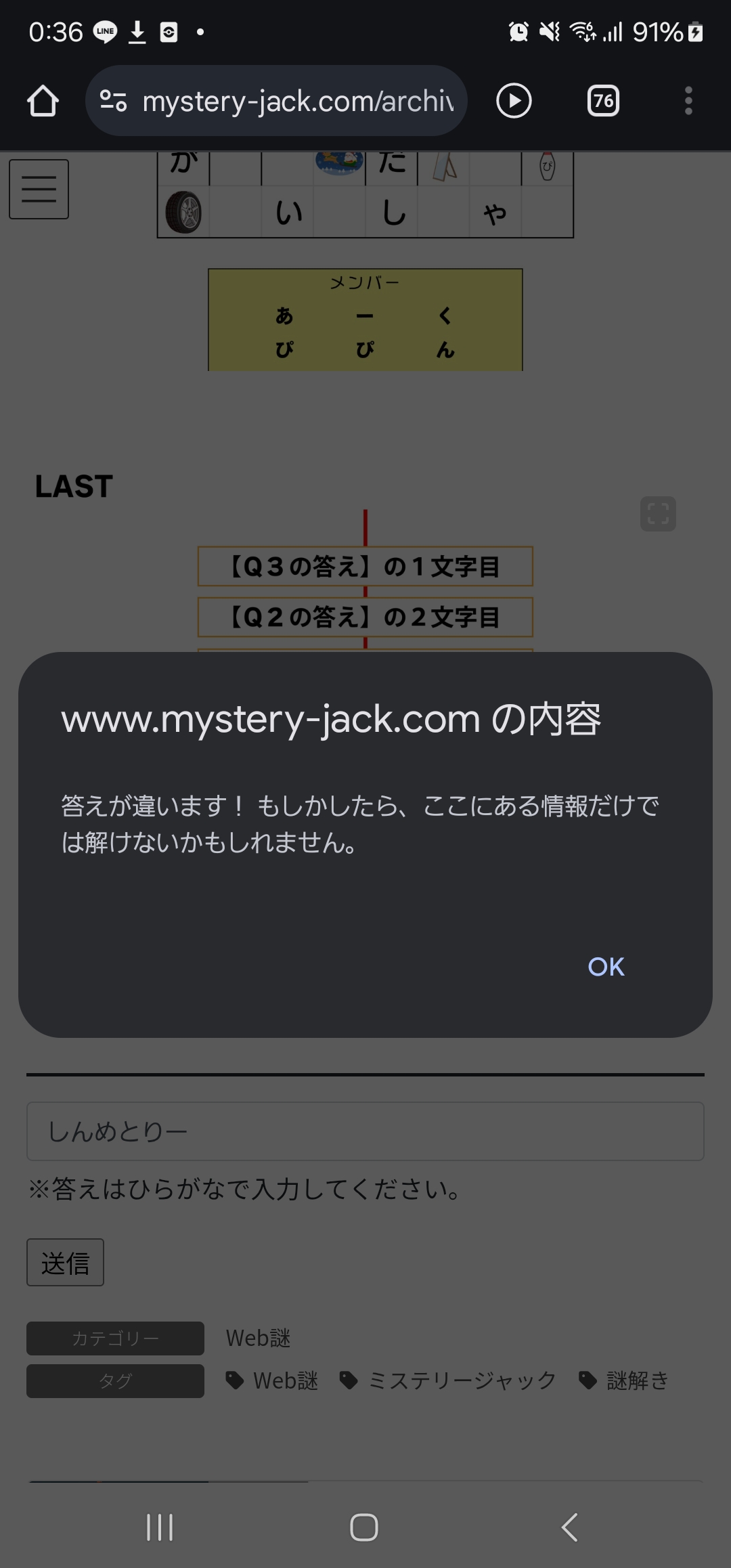Open the ミステリージャック tag
This screenshot has height=1568, width=731.
(462, 1380)
